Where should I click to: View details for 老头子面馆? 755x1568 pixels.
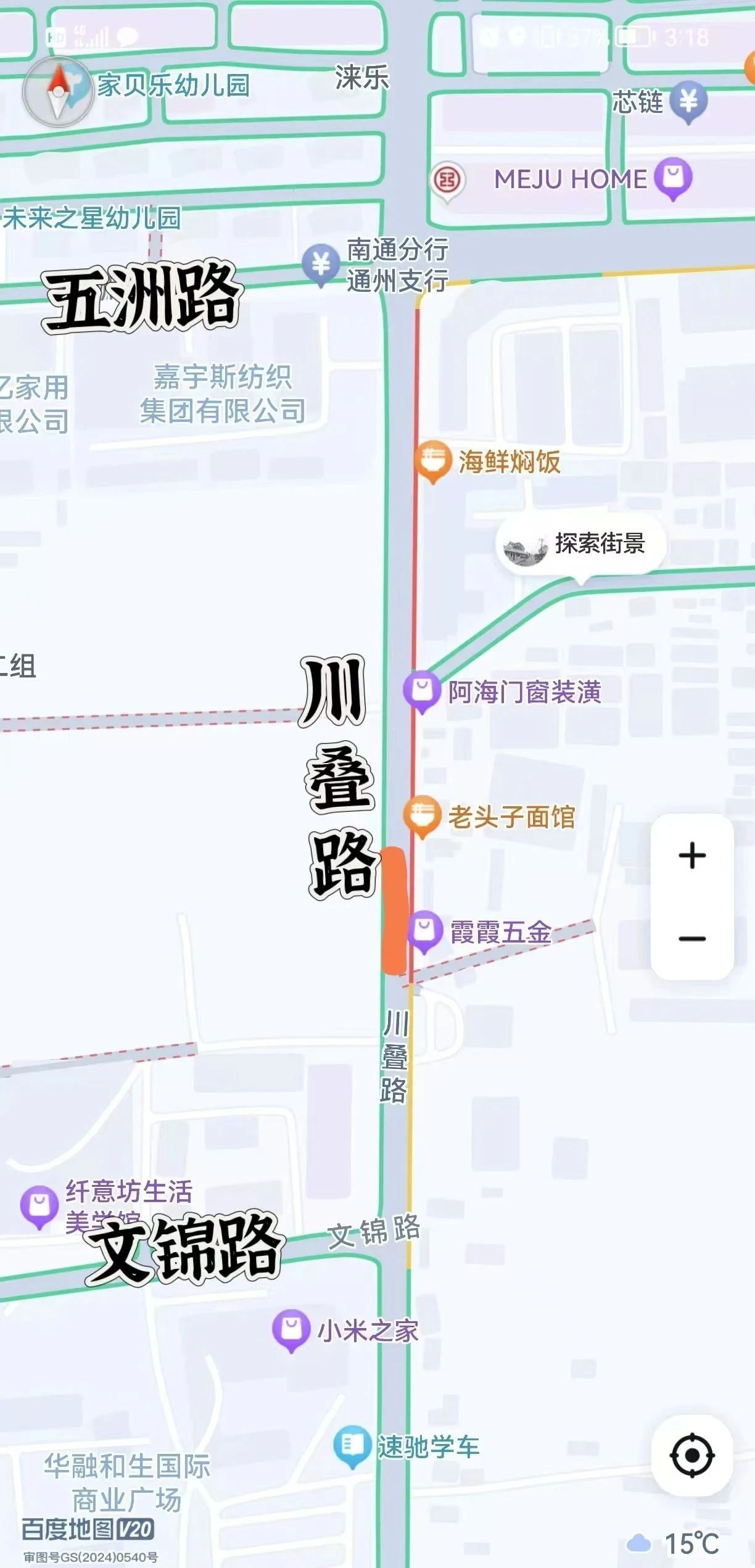(x=422, y=815)
